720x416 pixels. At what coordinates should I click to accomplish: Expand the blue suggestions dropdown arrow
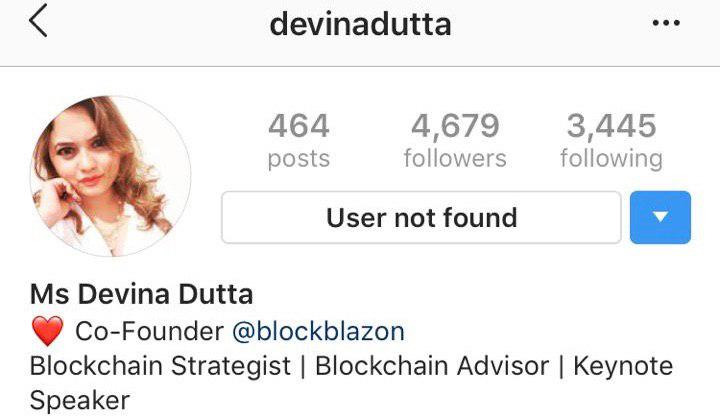[660, 217]
